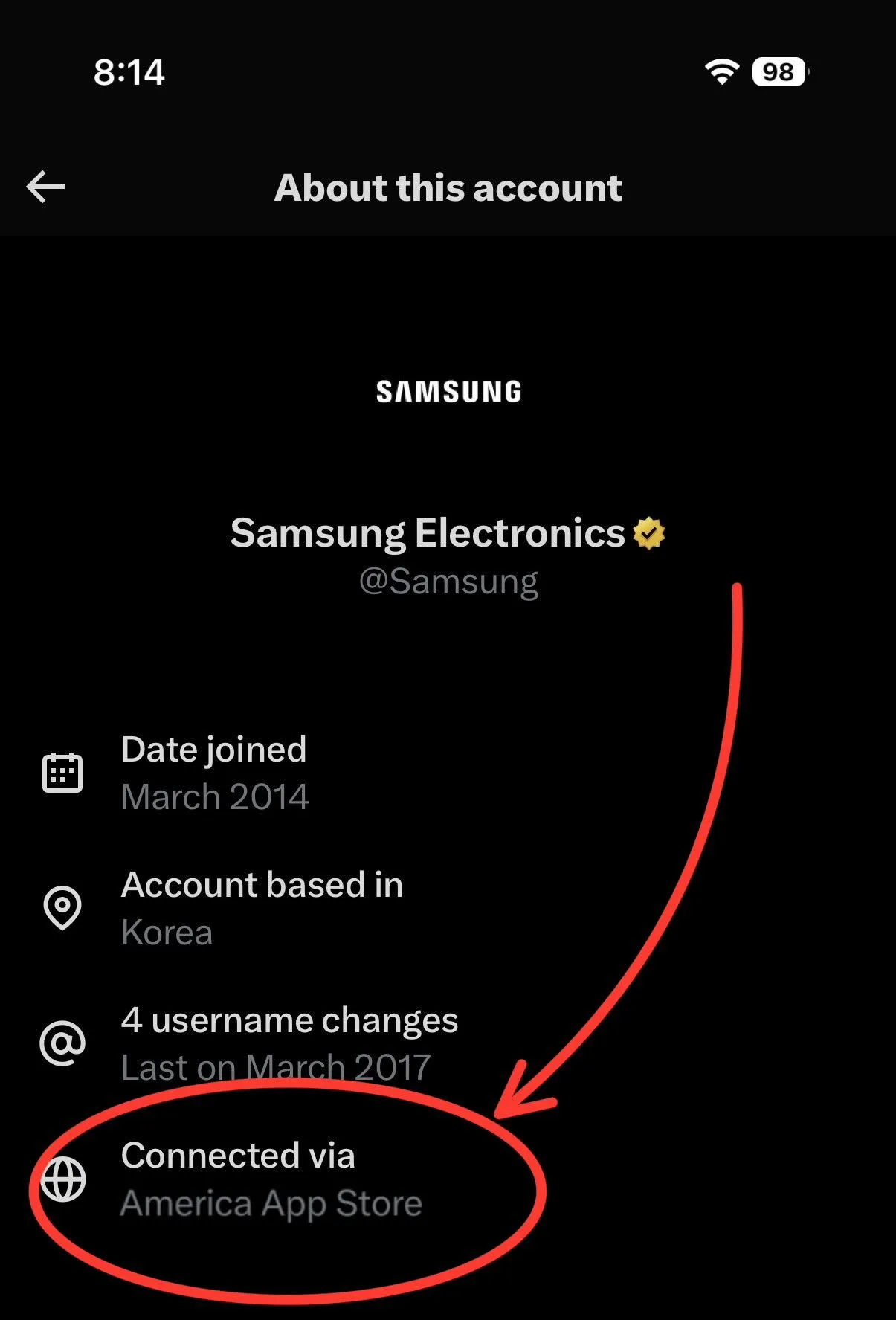Tap the circled Connected via America App Store row

tap(272, 1177)
